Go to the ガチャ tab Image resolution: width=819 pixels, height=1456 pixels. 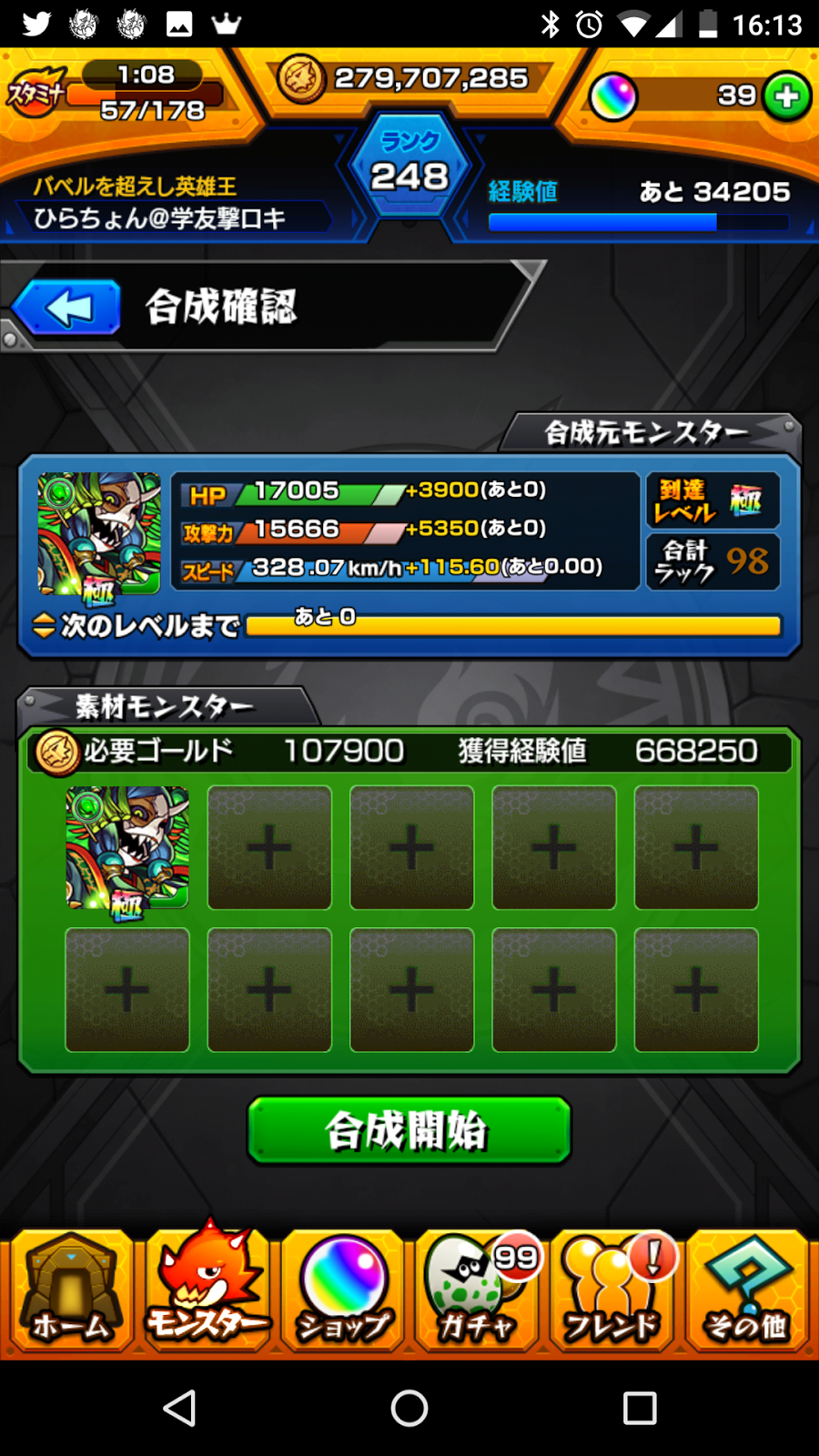pyautogui.click(x=479, y=1291)
